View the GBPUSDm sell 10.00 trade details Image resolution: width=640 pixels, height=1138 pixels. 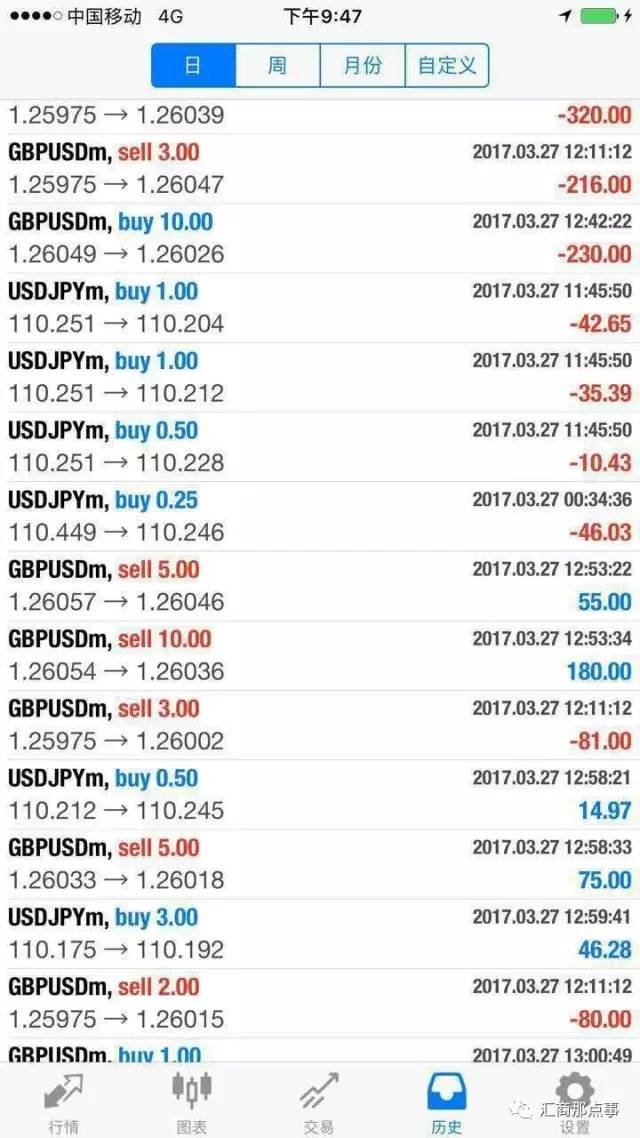(320, 655)
